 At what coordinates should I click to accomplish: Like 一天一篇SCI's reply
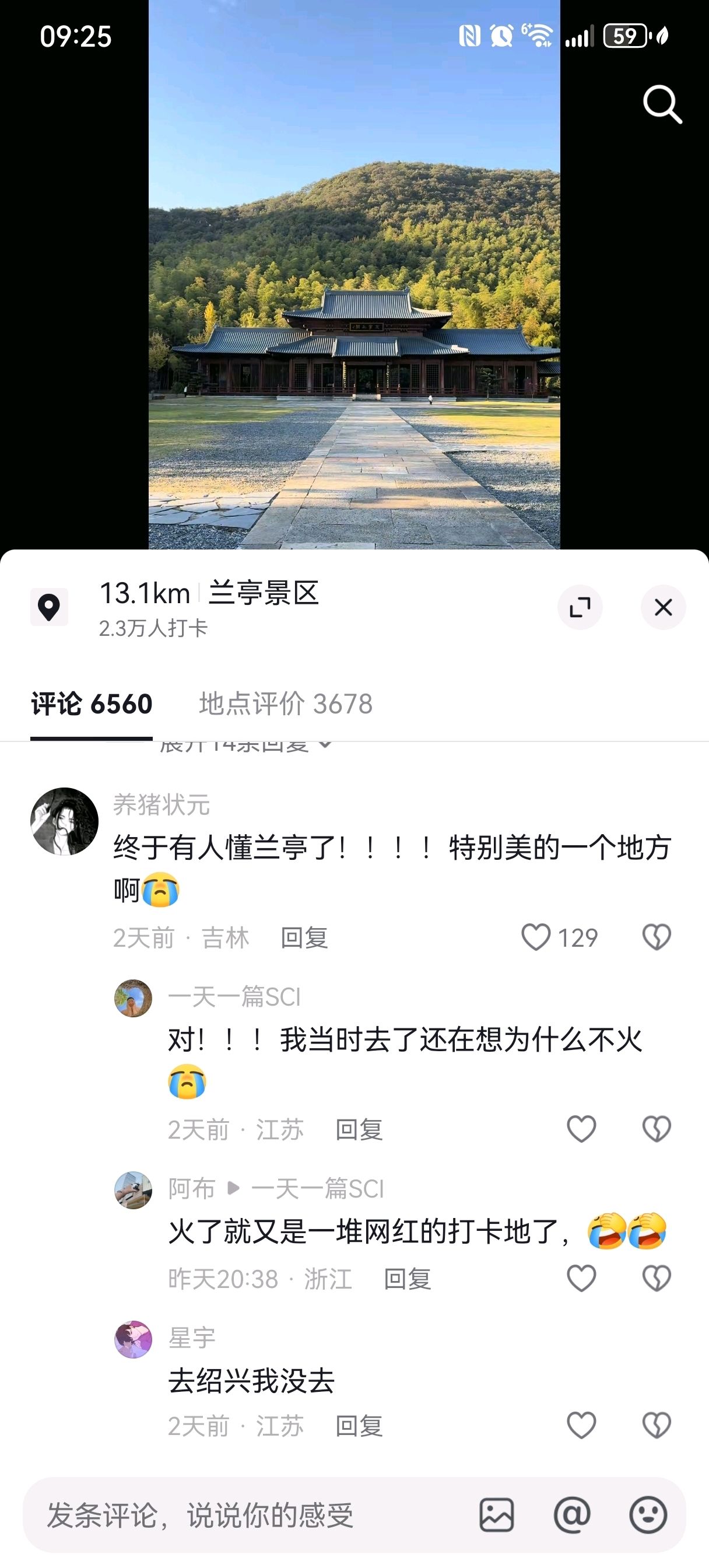coord(581,1129)
